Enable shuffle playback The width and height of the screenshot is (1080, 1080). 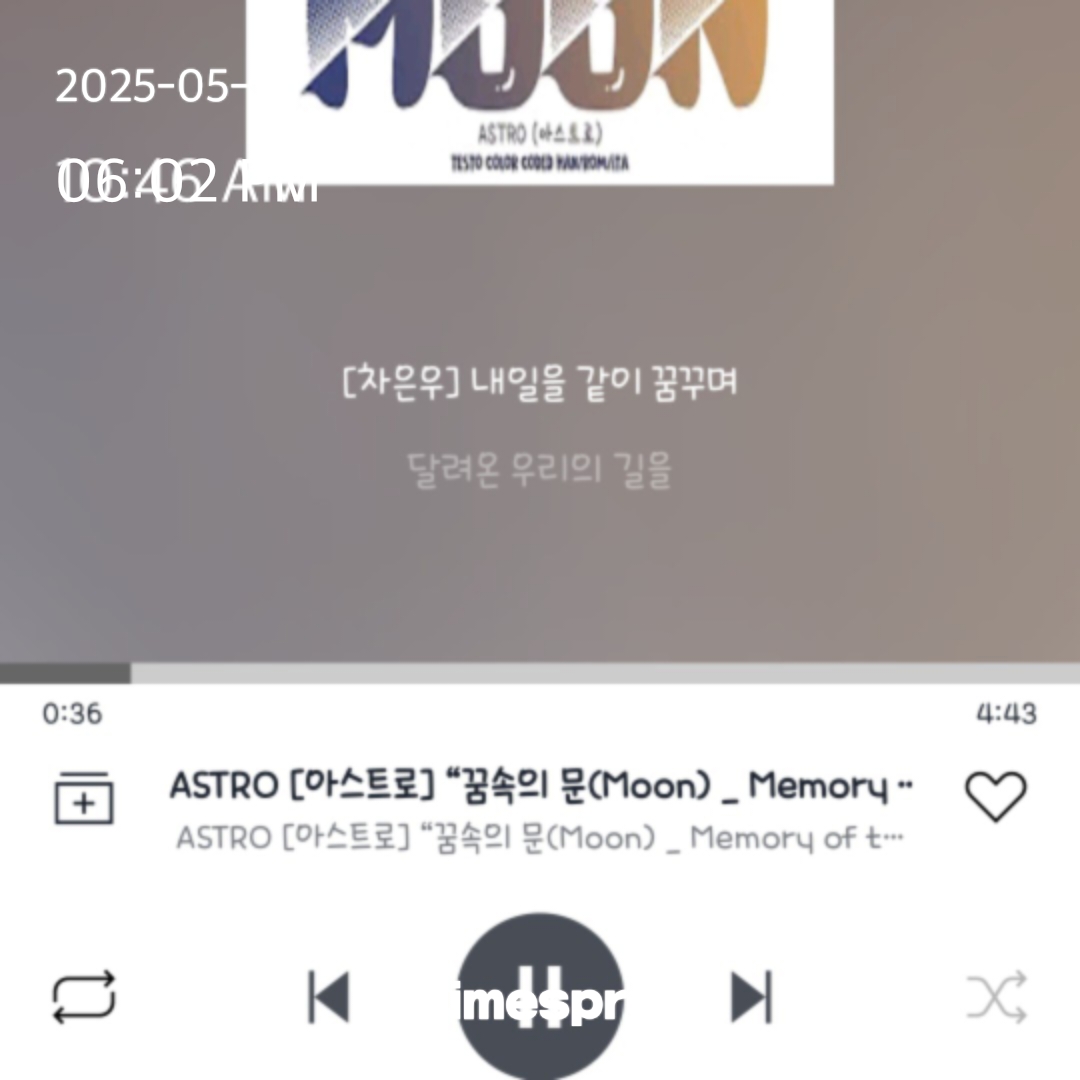pyautogui.click(x=996, y=997)
